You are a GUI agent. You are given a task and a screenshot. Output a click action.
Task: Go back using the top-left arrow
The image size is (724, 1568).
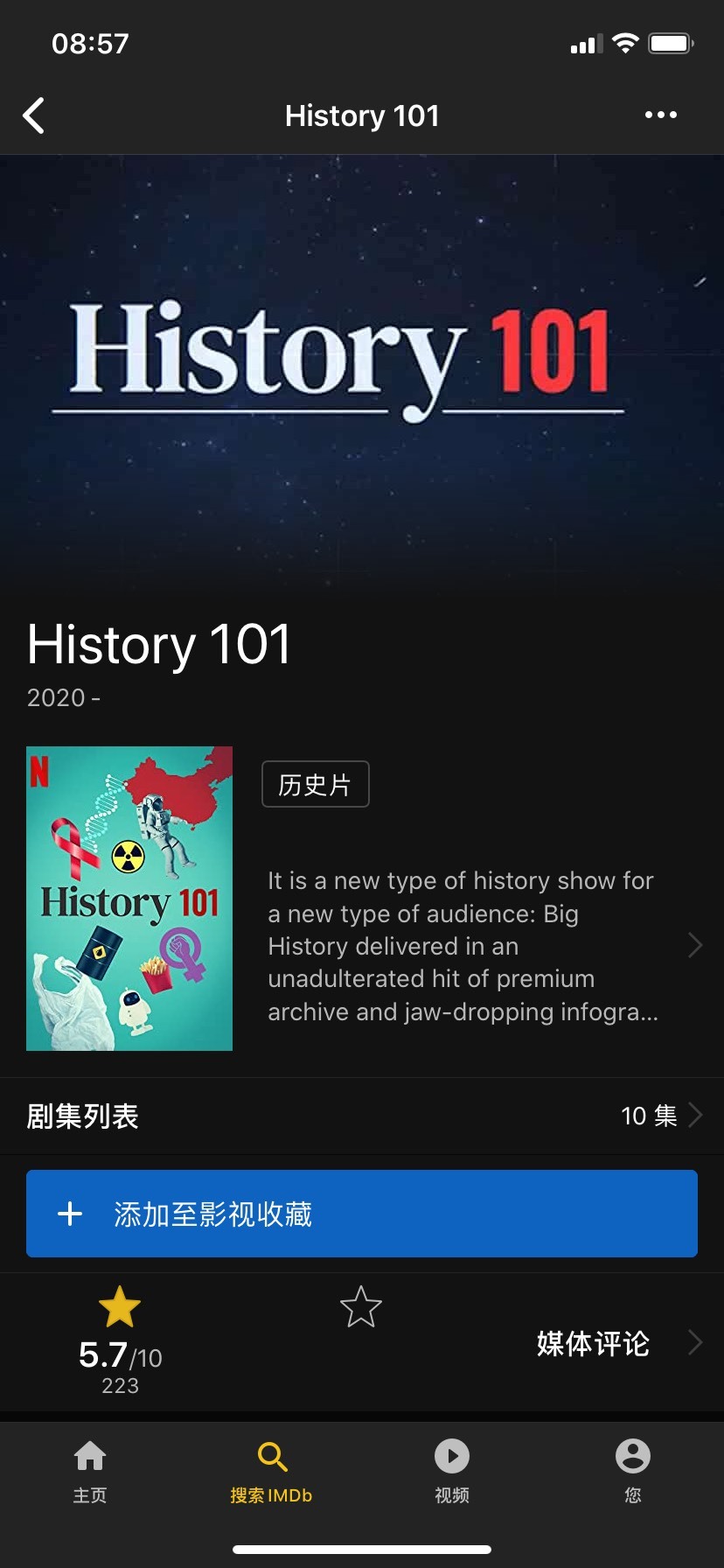[34, 115]
